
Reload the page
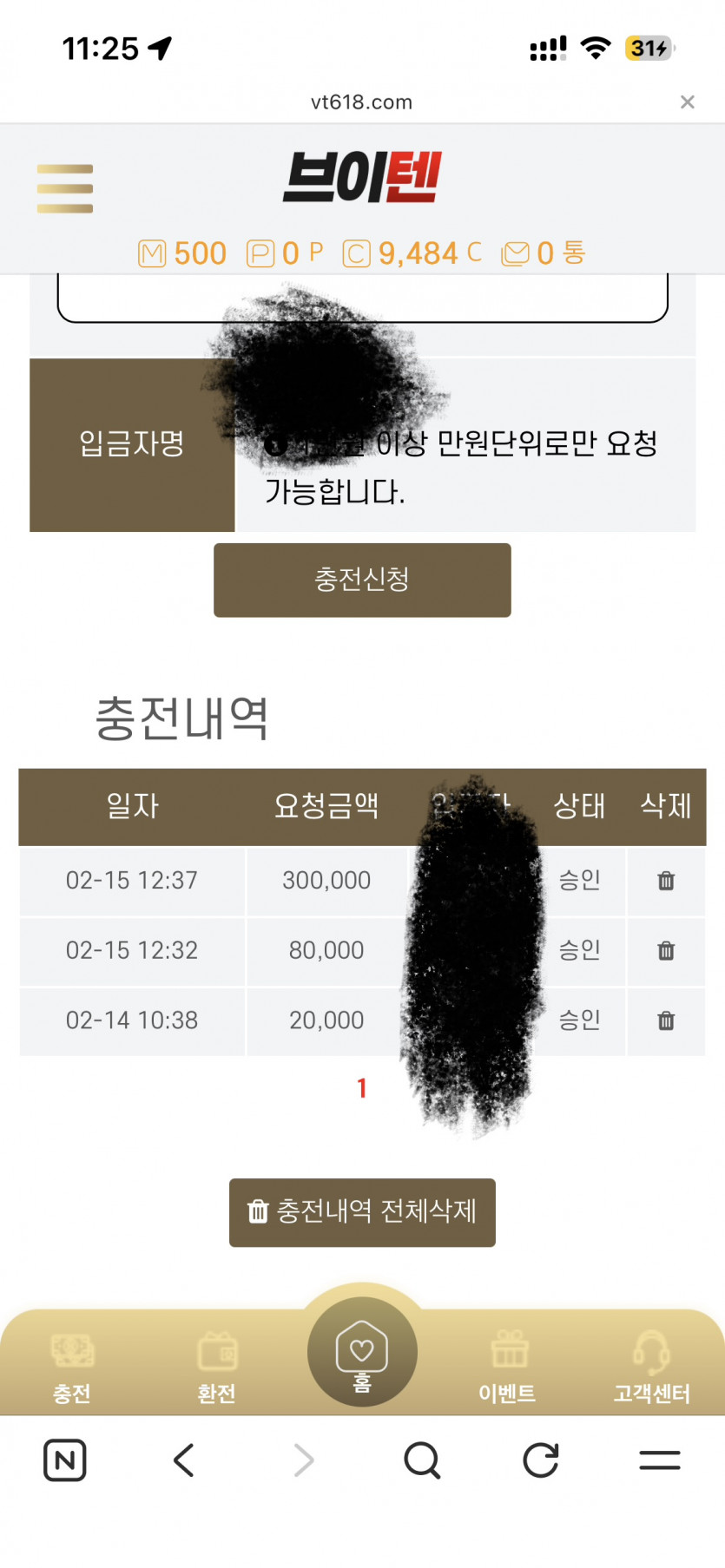pos(540,1460)
